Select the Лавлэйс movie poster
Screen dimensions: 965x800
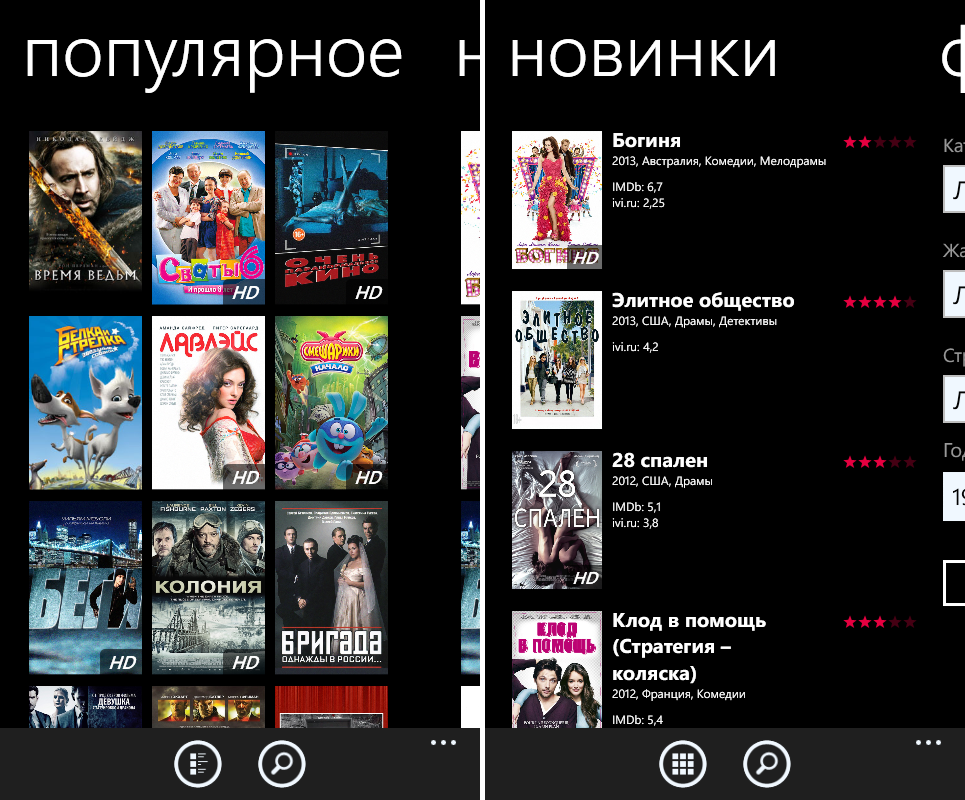coord(208,402)
